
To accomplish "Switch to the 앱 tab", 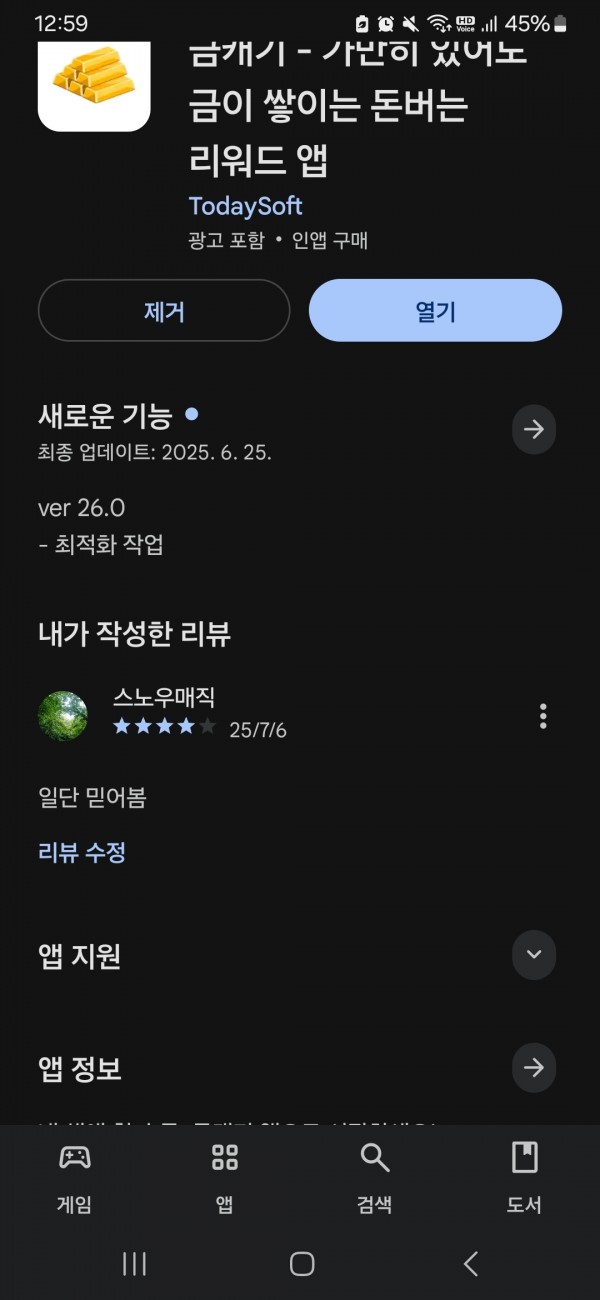I will point(225,1177).
